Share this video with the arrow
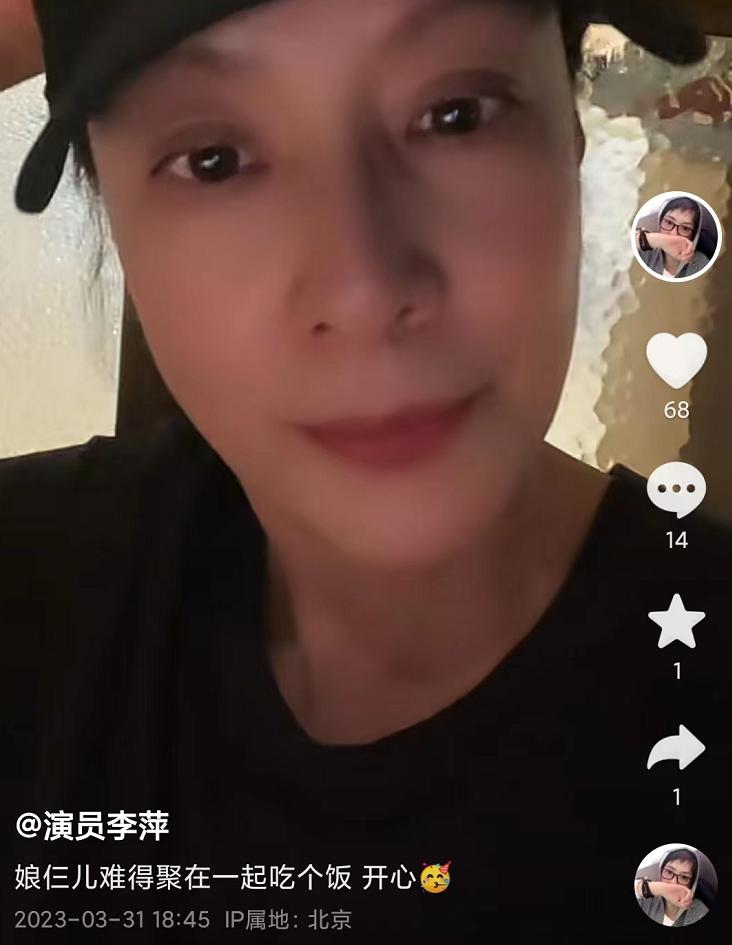Screen dimensions: 732x945 pos(676,749)
